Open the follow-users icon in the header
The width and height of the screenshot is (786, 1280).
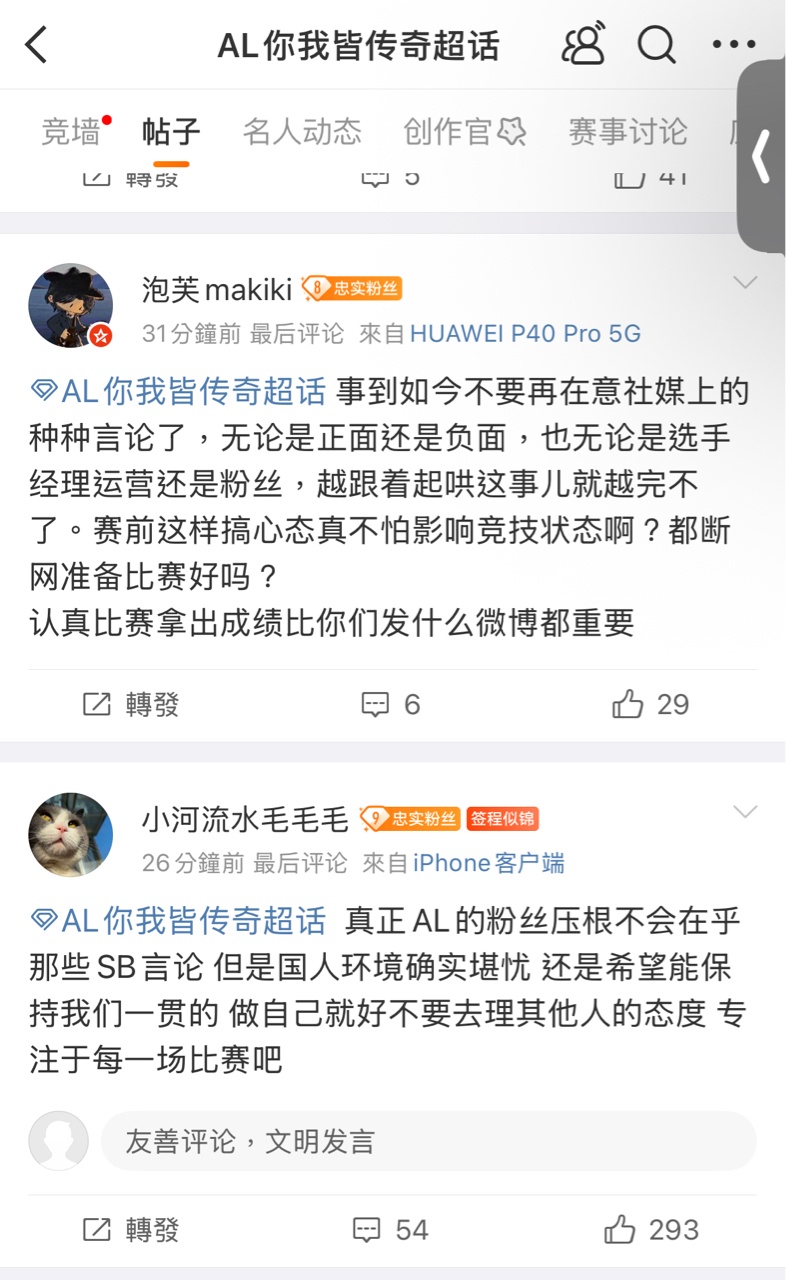coord(583,44)
